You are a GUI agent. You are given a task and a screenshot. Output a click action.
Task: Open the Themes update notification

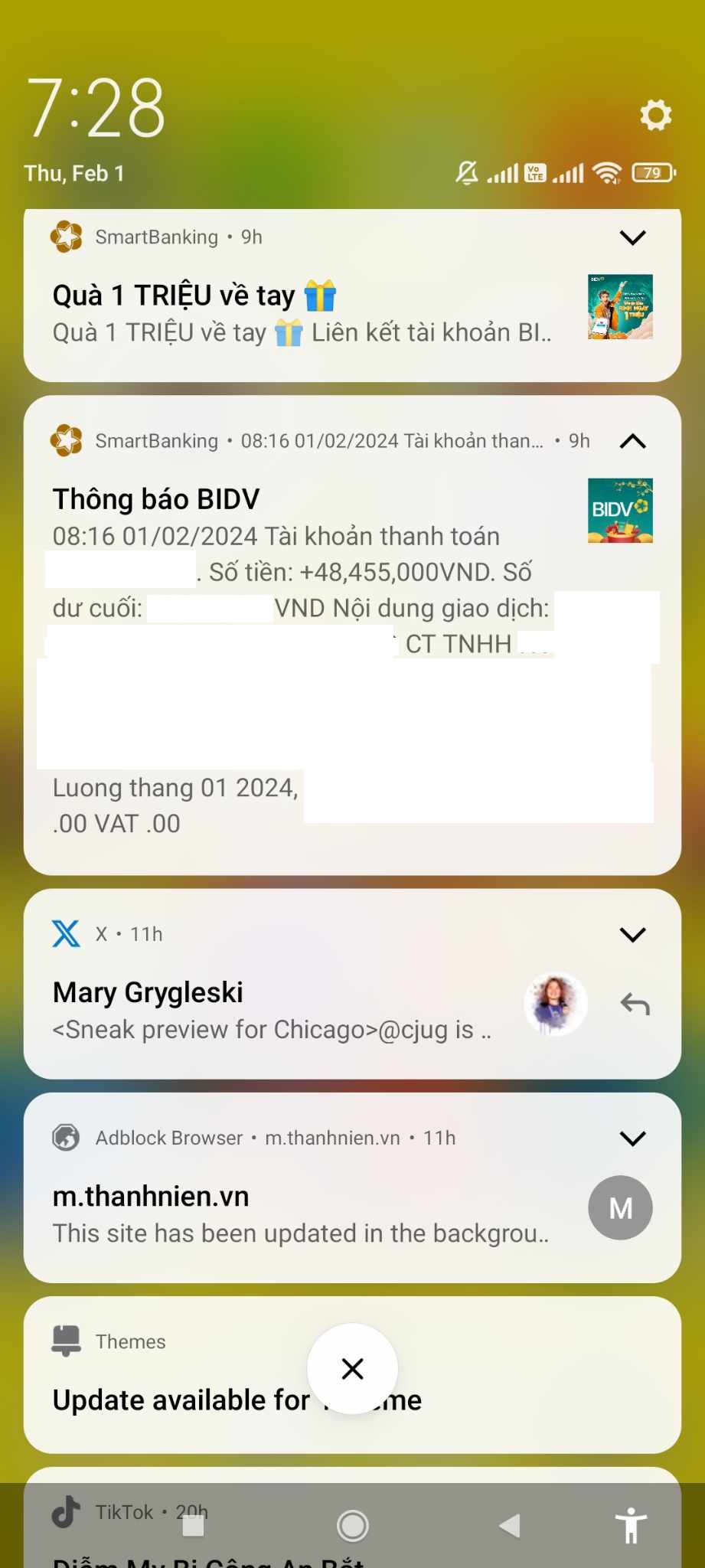point(352,1375)
